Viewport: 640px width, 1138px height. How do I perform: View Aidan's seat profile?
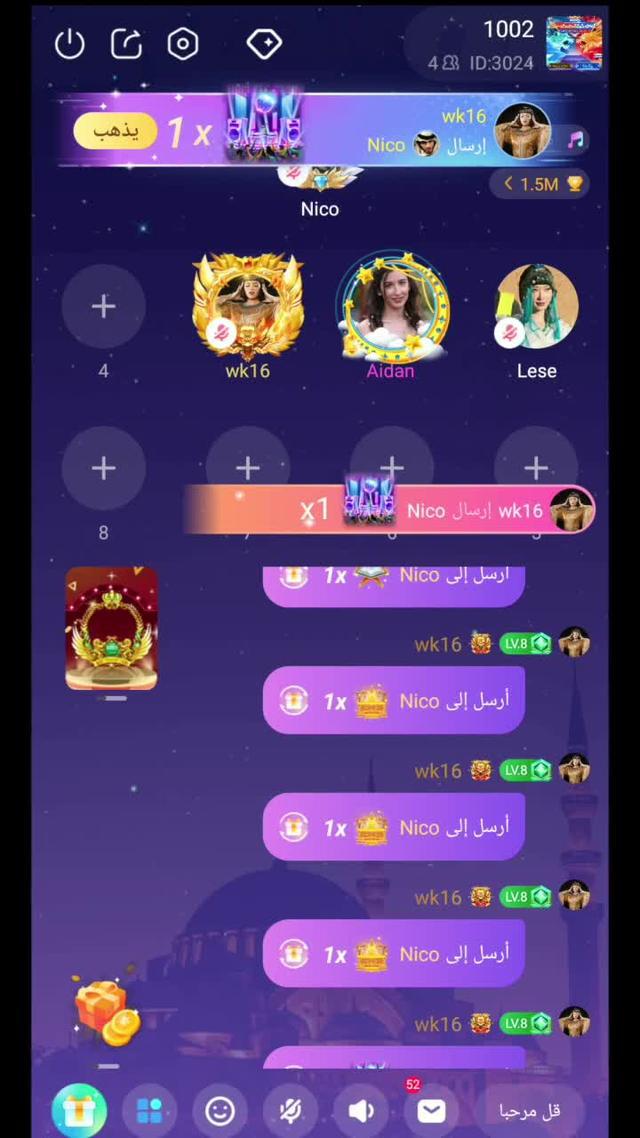[391, 307]
